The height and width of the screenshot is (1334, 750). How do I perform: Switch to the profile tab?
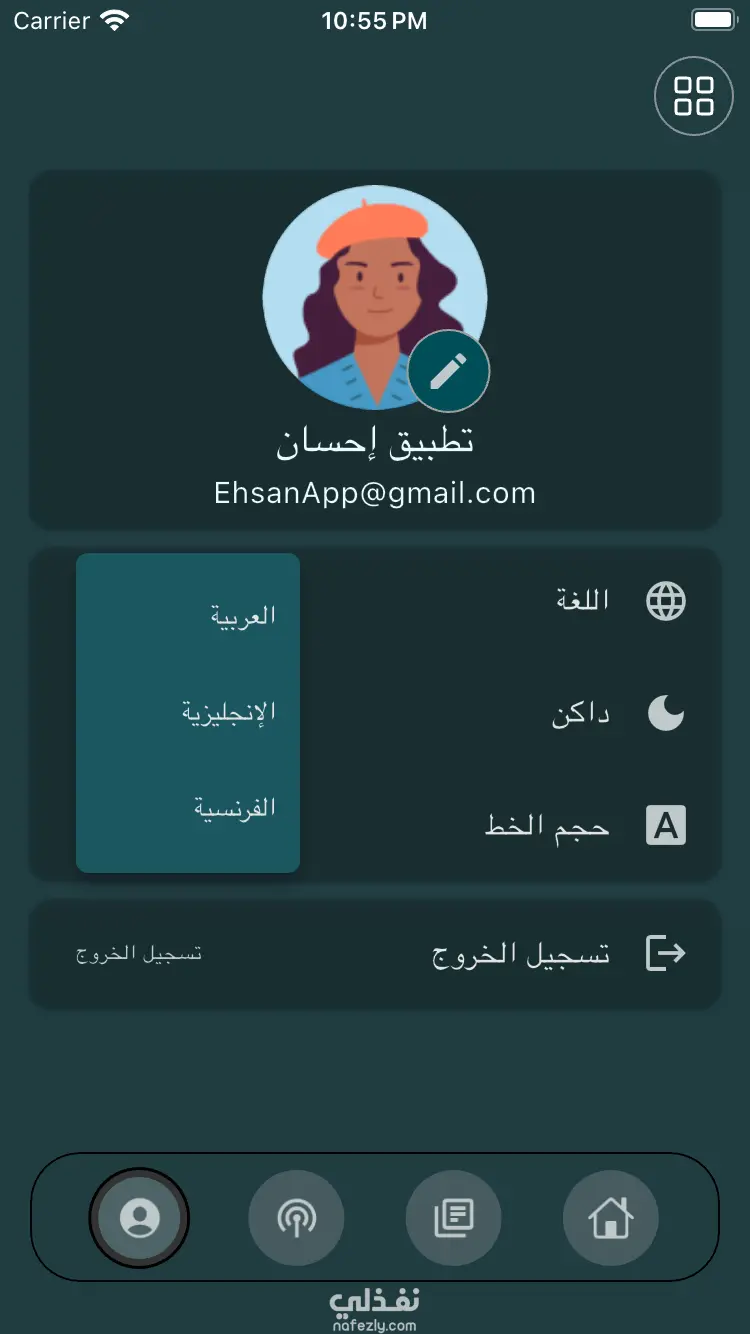[139, 1218]
